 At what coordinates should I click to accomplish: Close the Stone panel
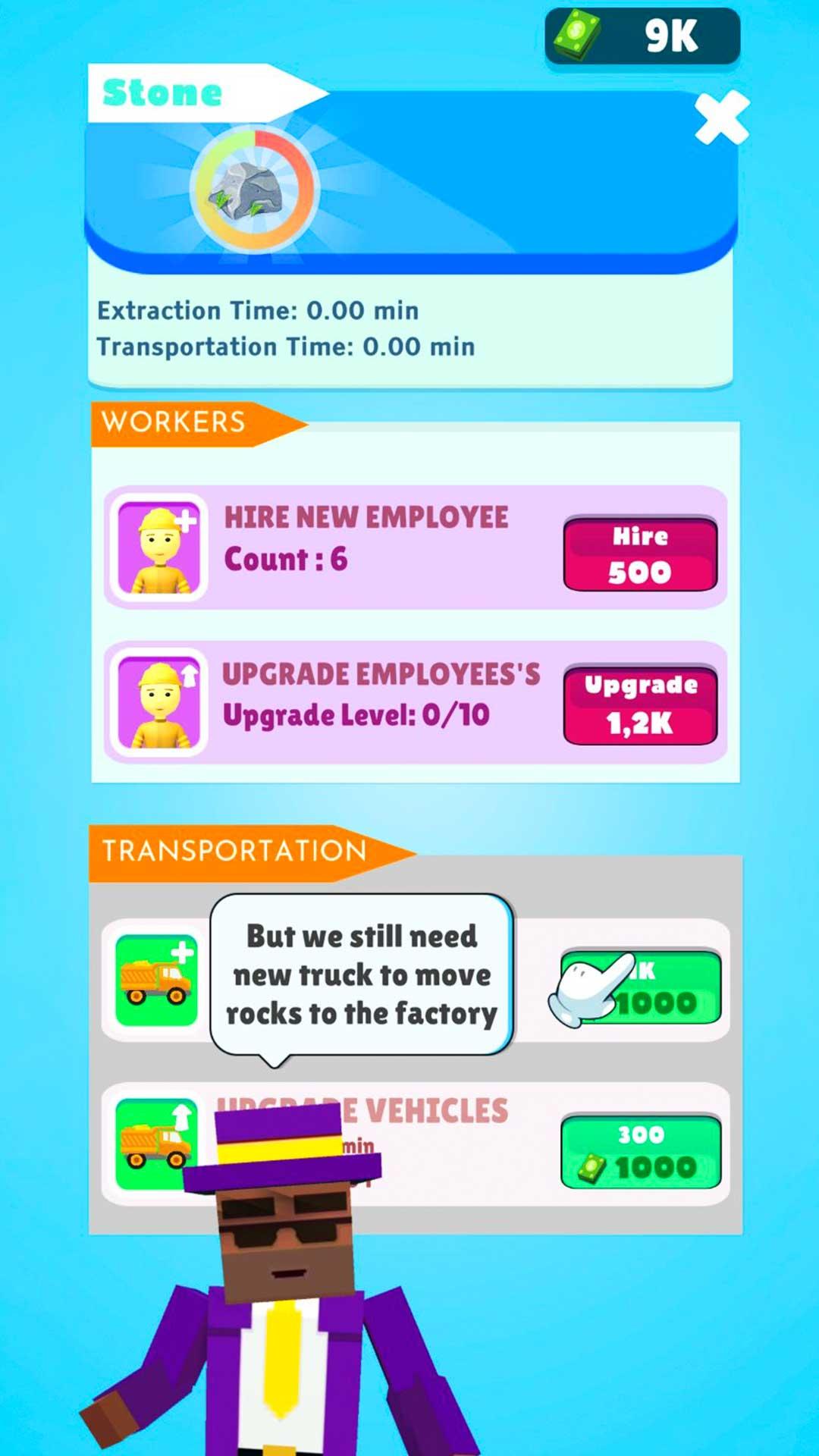click(x=722, y=118)
